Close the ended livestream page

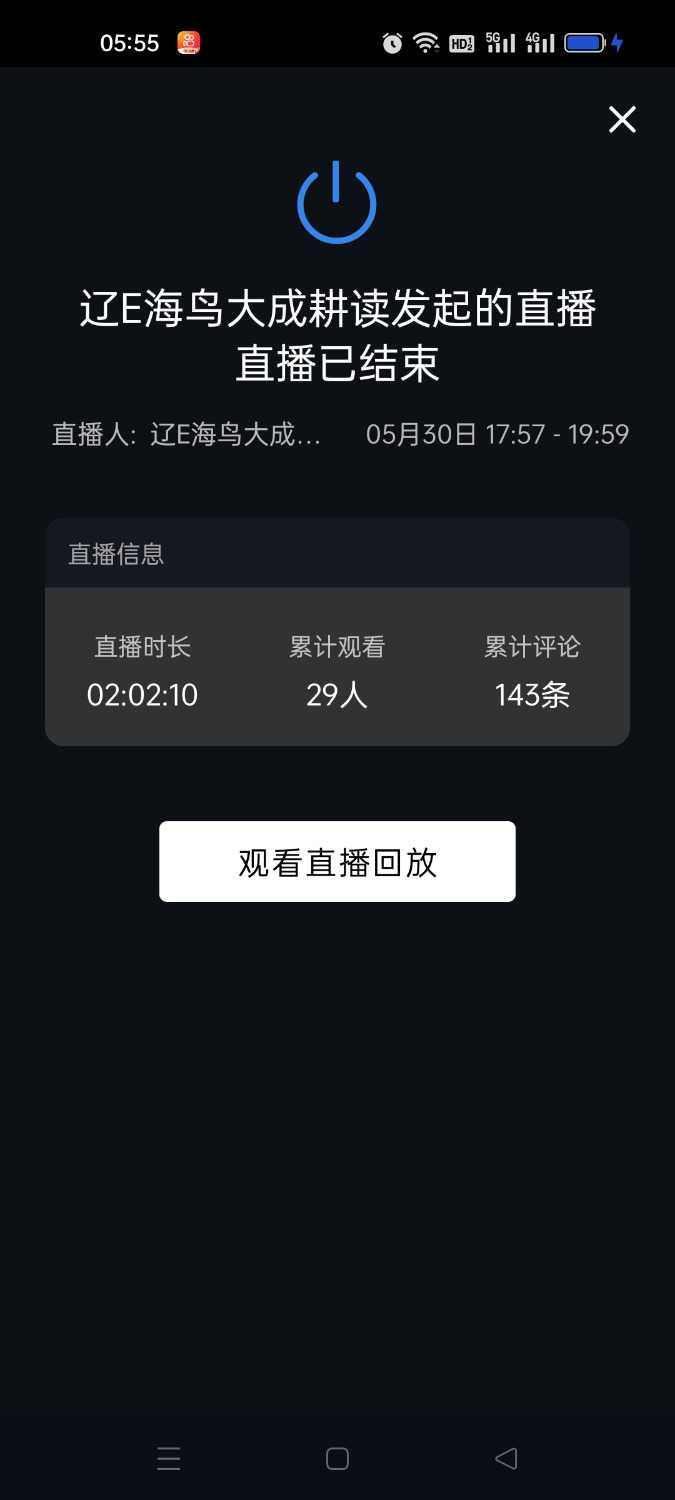click(622, 120)
